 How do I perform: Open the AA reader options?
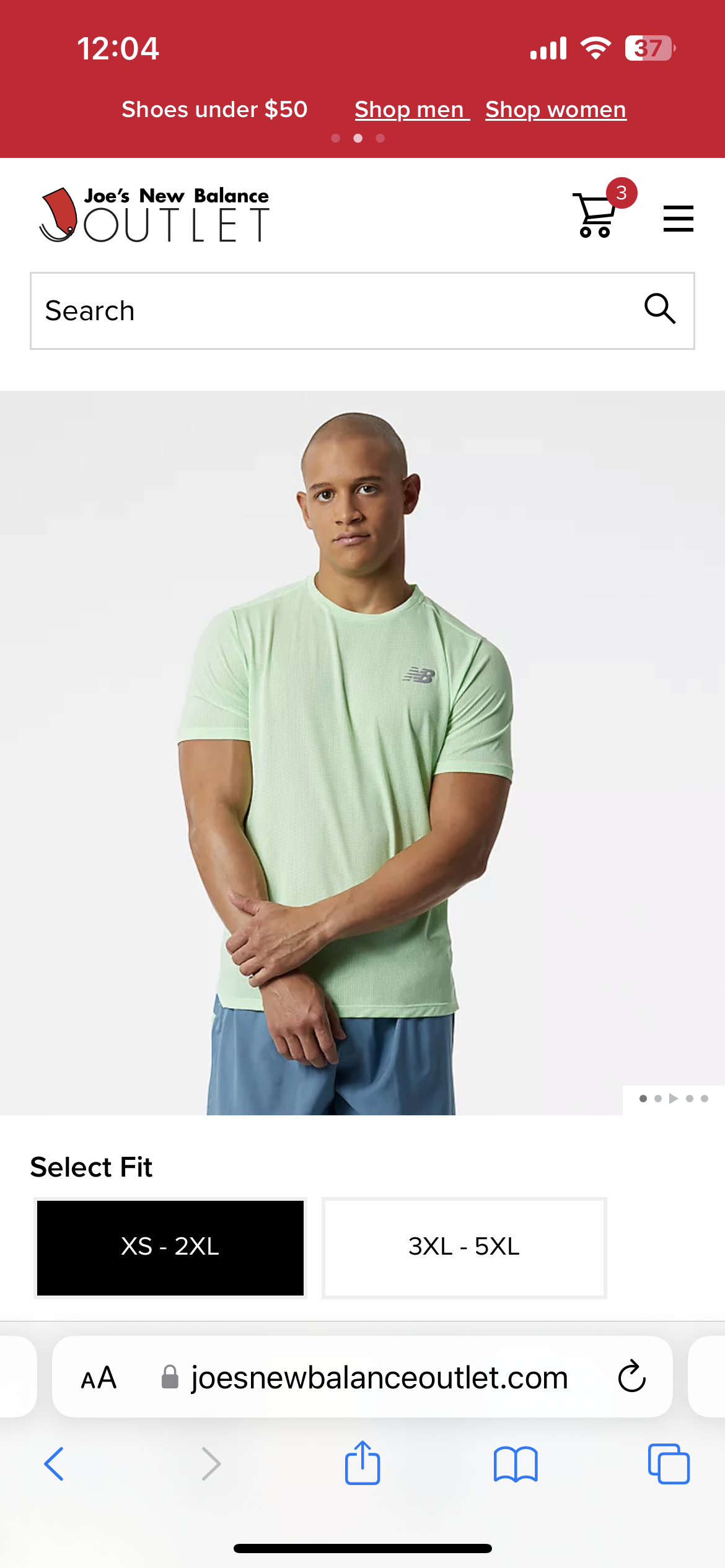99,1378
